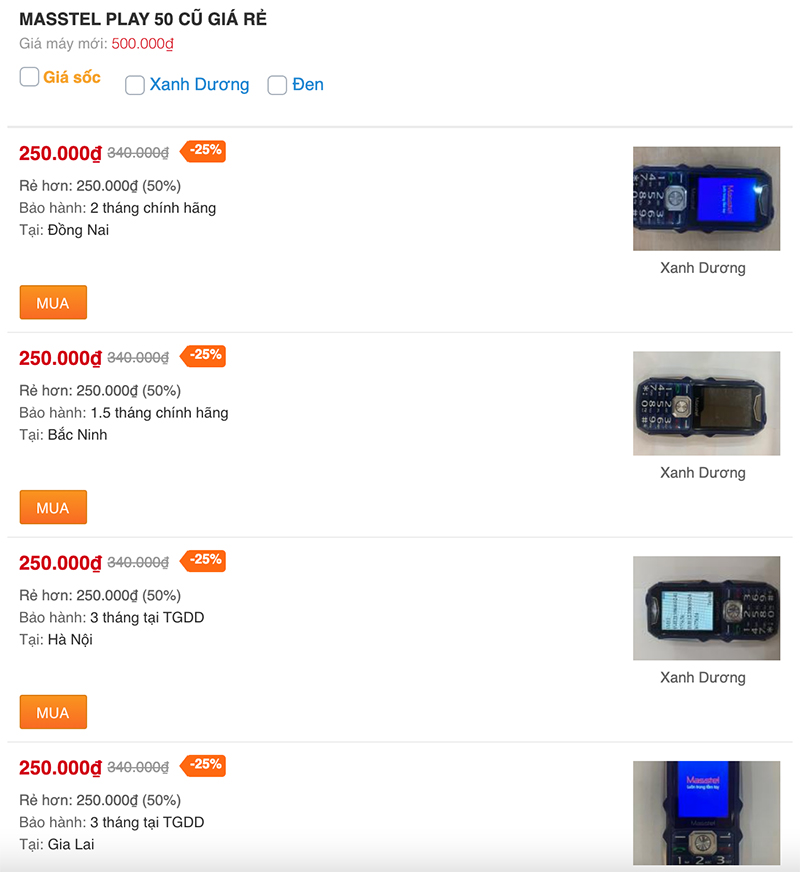Viewport: 800px width, 872px height.
Task: Click MUA on the Đồng Nai listing
Action: tap(53, 302)
